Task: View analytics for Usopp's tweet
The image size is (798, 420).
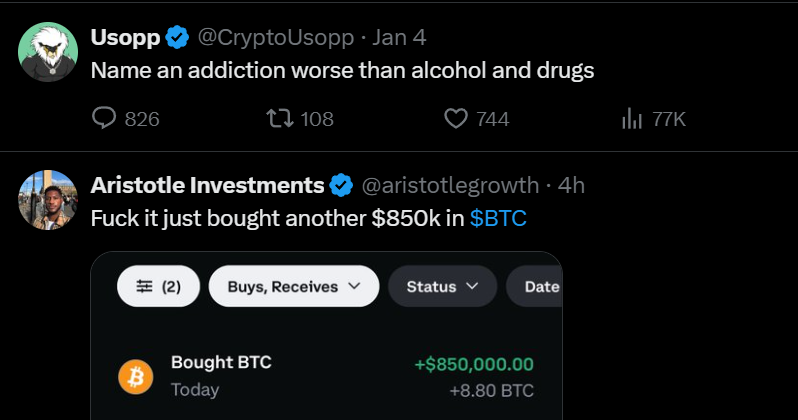Action: tap(632, 119)
